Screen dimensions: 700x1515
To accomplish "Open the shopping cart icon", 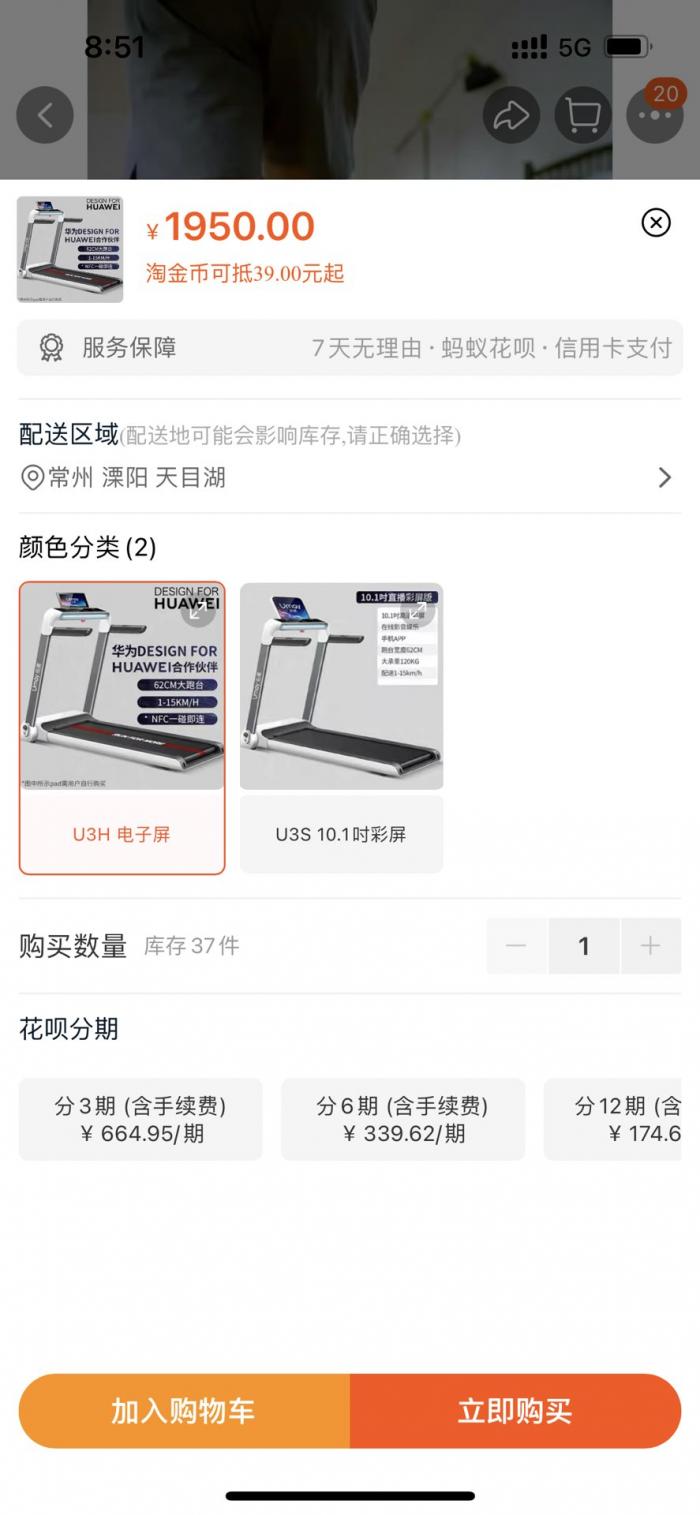I will point(582,115).
